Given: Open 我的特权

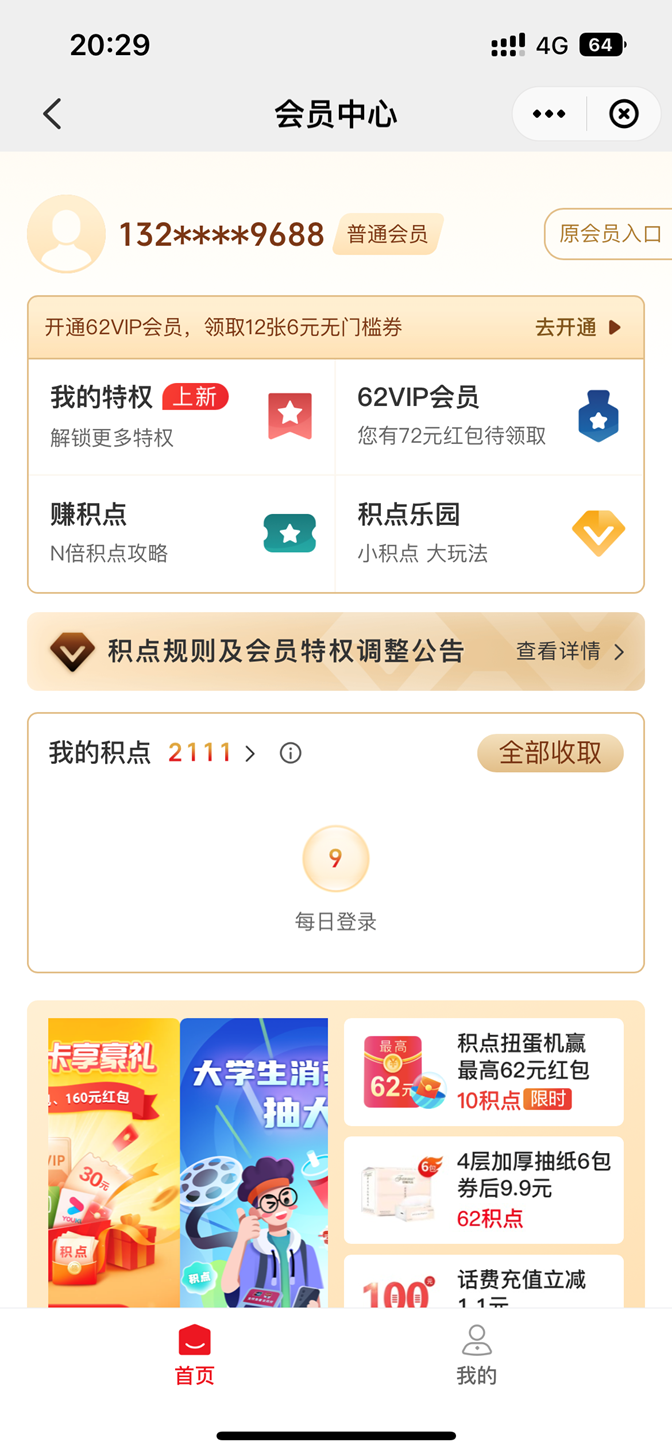Looking at the screenshot, I should pos(180,416).
